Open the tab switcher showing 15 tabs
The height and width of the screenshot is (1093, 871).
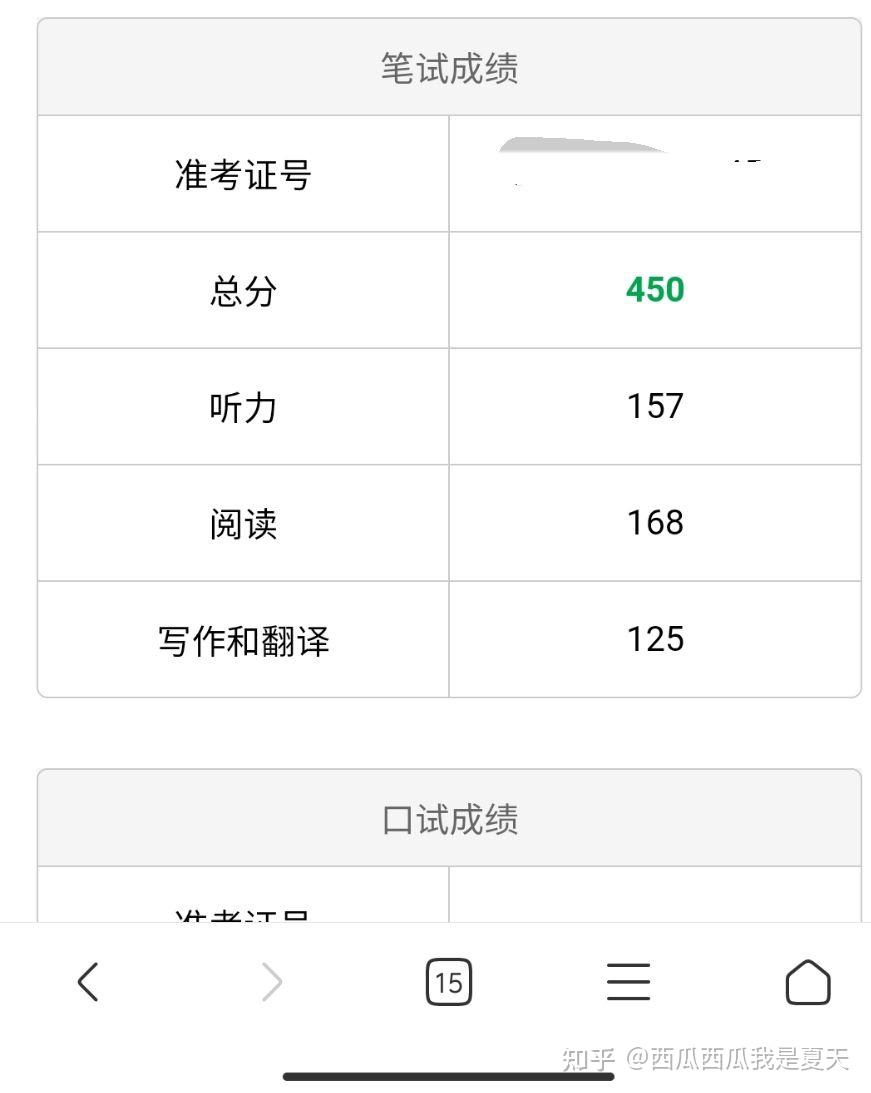tap(448, 982)
